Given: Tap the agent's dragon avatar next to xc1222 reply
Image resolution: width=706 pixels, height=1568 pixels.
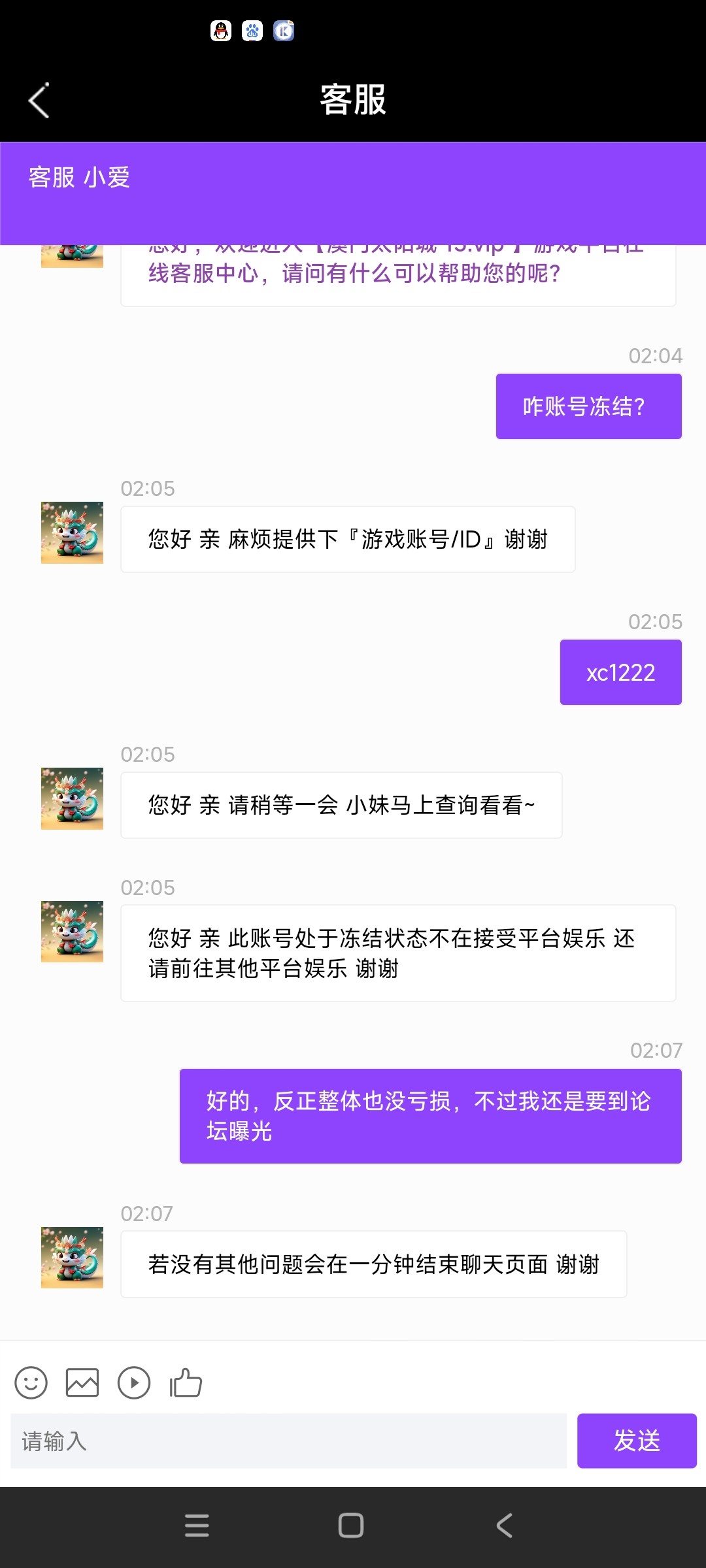Looking at the screenshot, I should [72, 798].
